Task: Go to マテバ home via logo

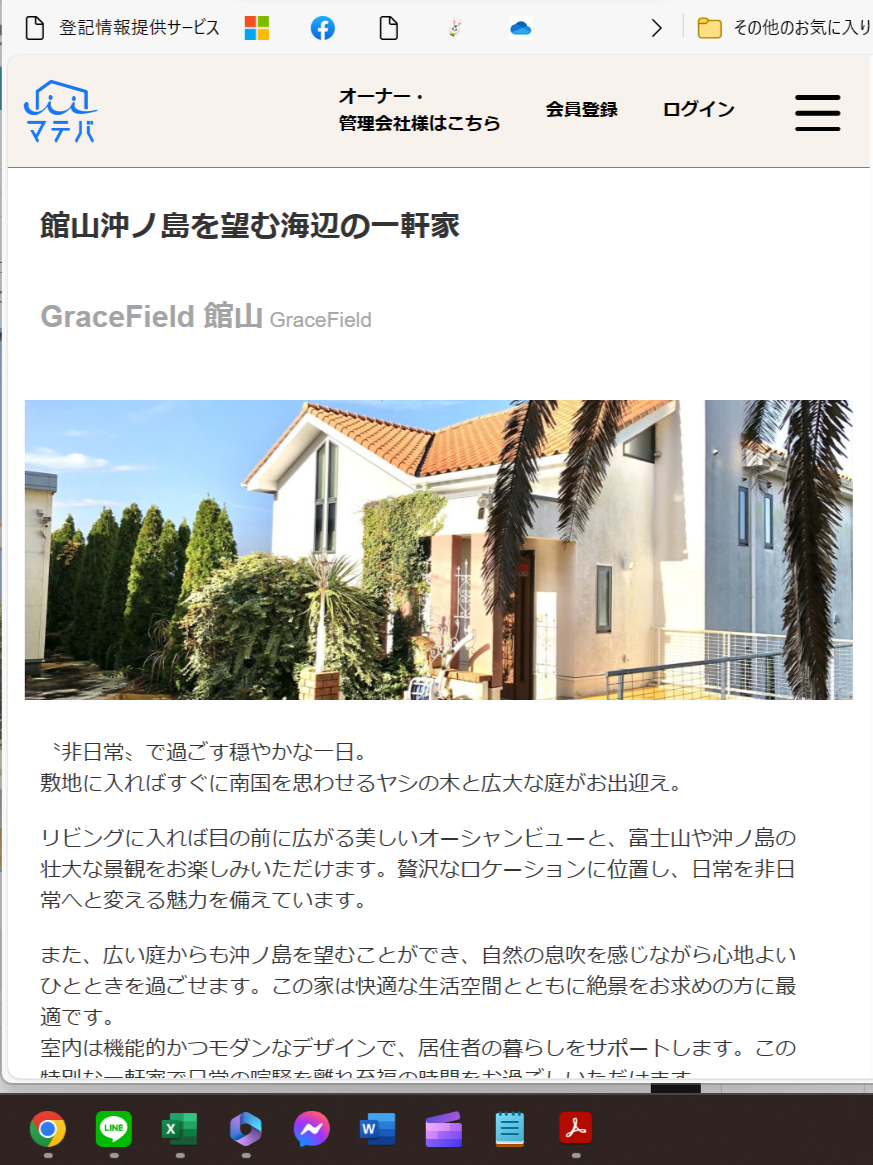Action: (x=60, y=111)
